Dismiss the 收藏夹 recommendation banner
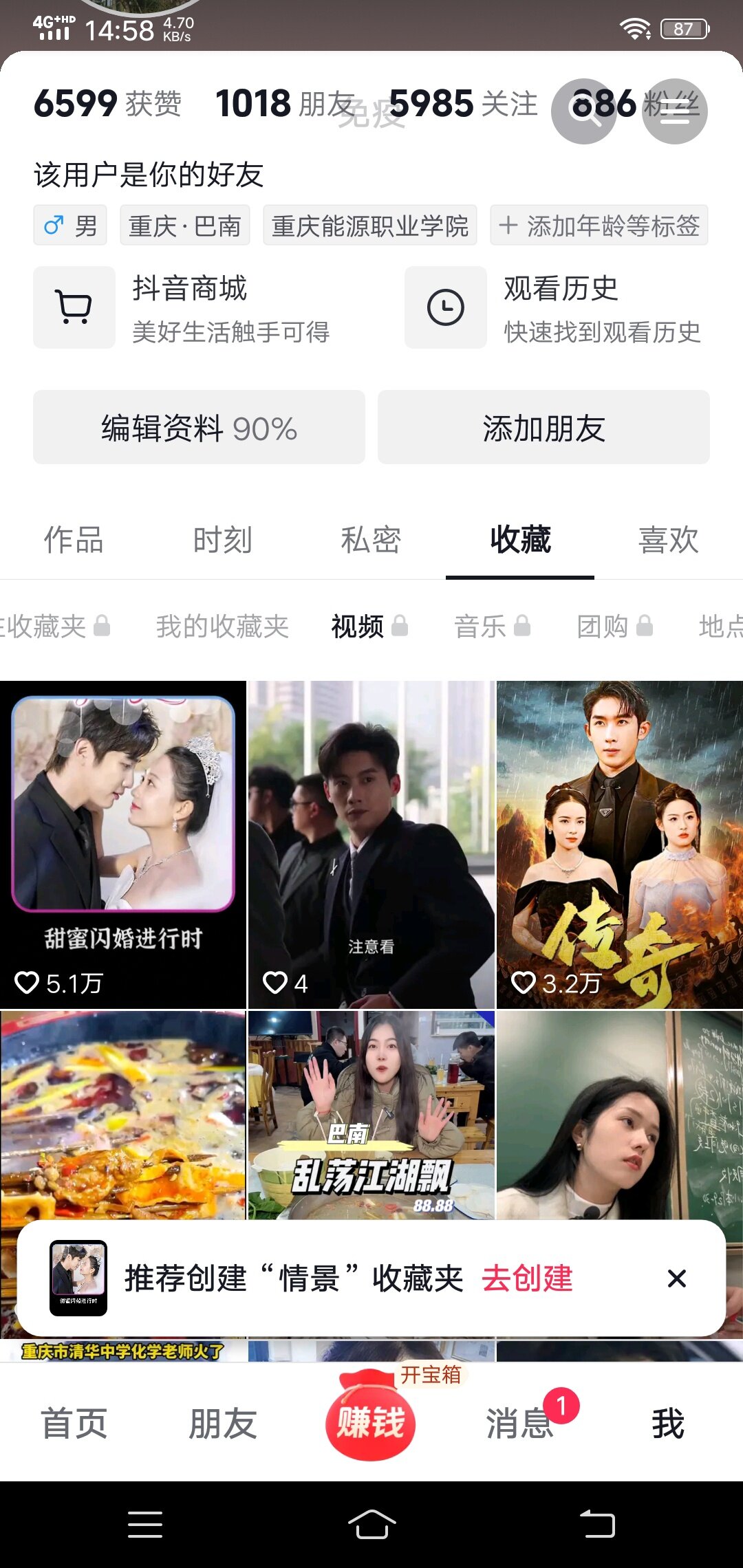 [x=677, y=1278]
